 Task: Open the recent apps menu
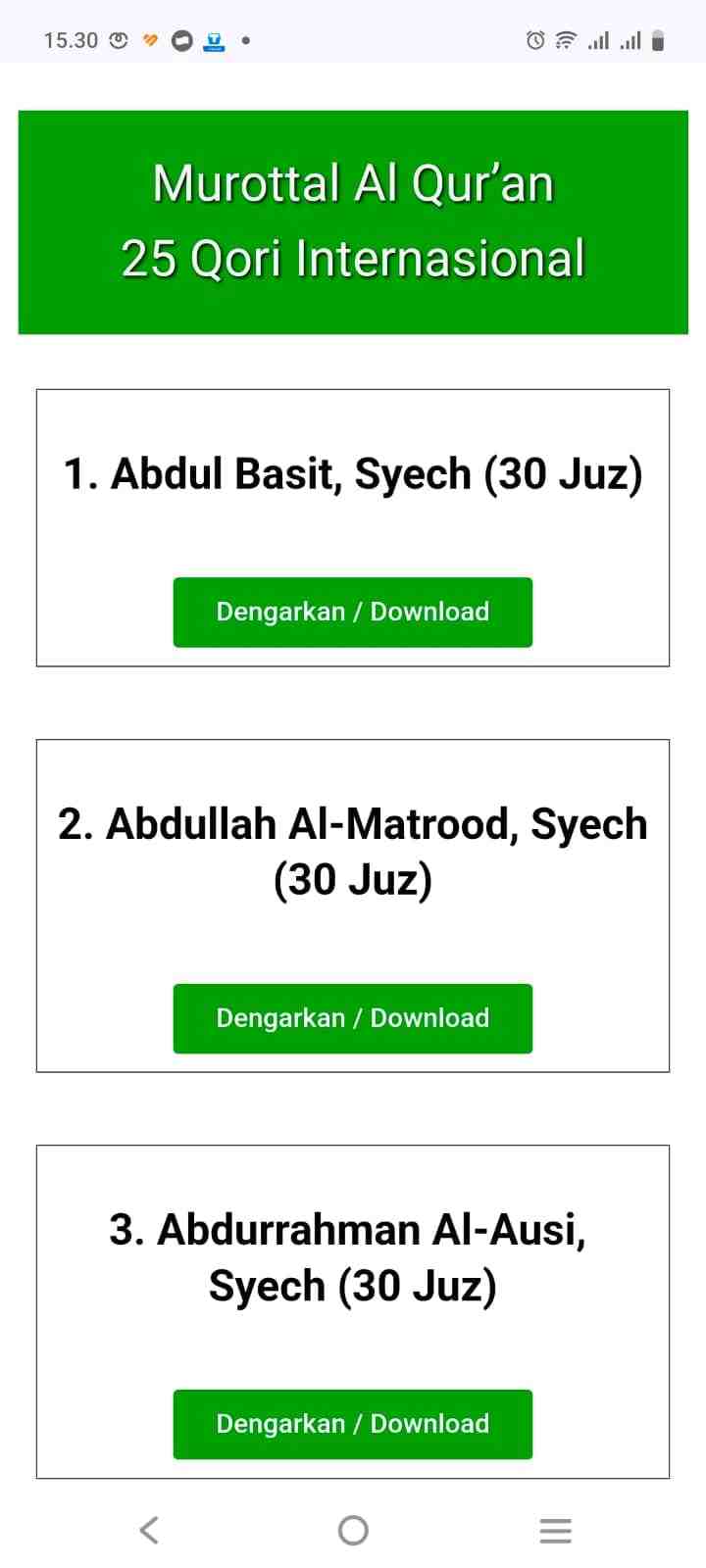click(x=555, y=1530)
